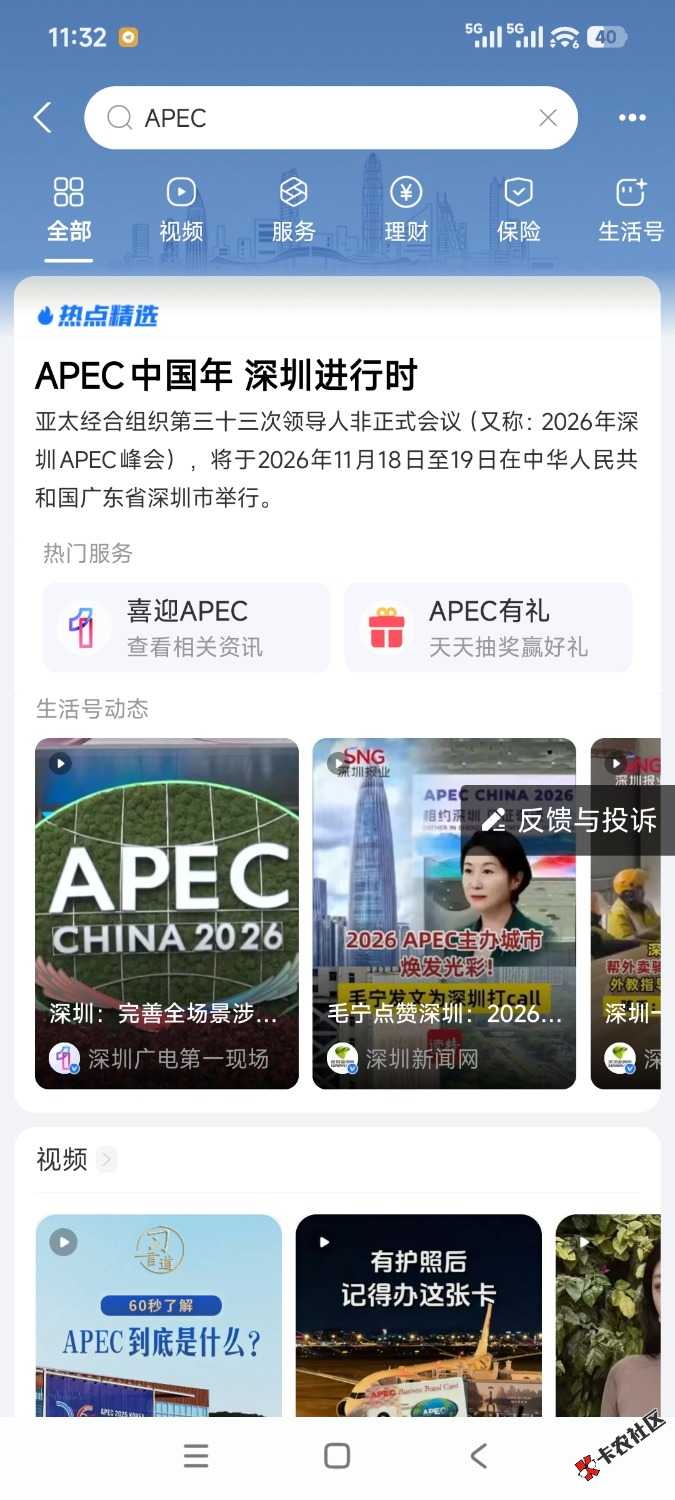Select the 理财 tab
Image resolution: width=675 pixels, height=1500 pixels.
(406, 210)
